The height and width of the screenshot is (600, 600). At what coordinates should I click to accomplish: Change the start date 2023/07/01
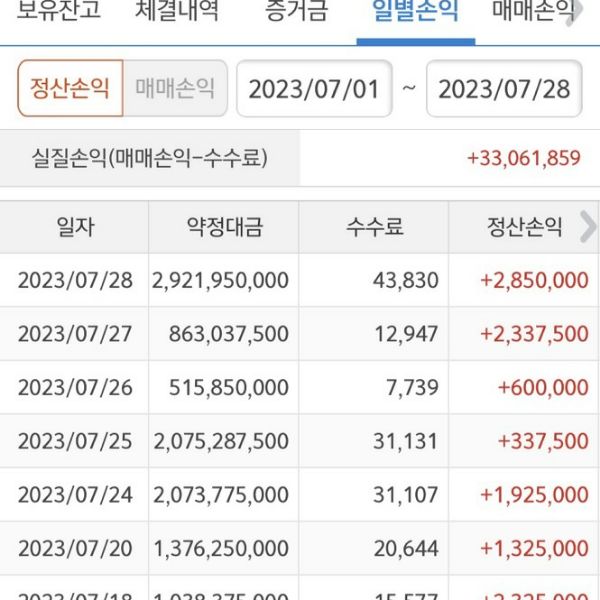tap(313, 89)
